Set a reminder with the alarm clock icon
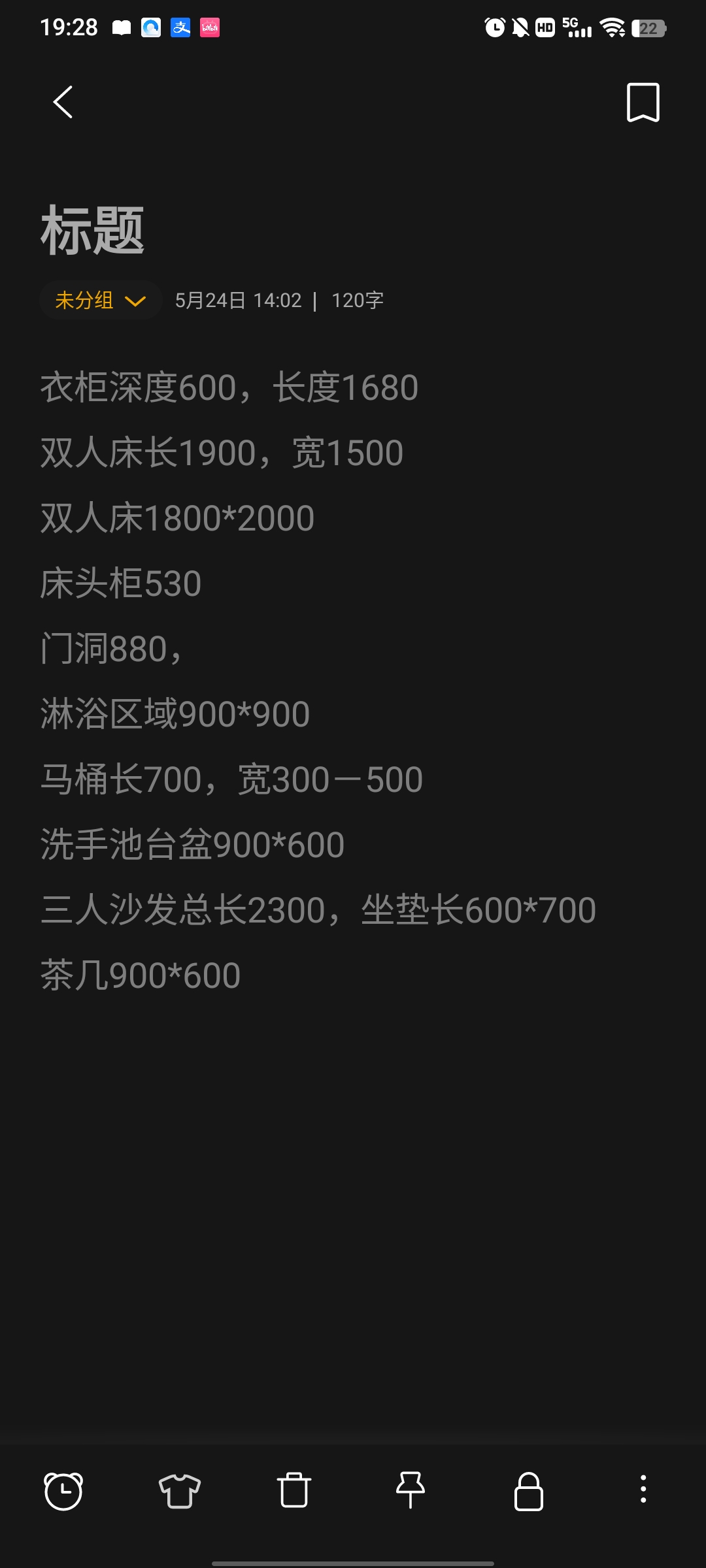The width and height of the screenshot is (706, 1568). point(63,1491)
